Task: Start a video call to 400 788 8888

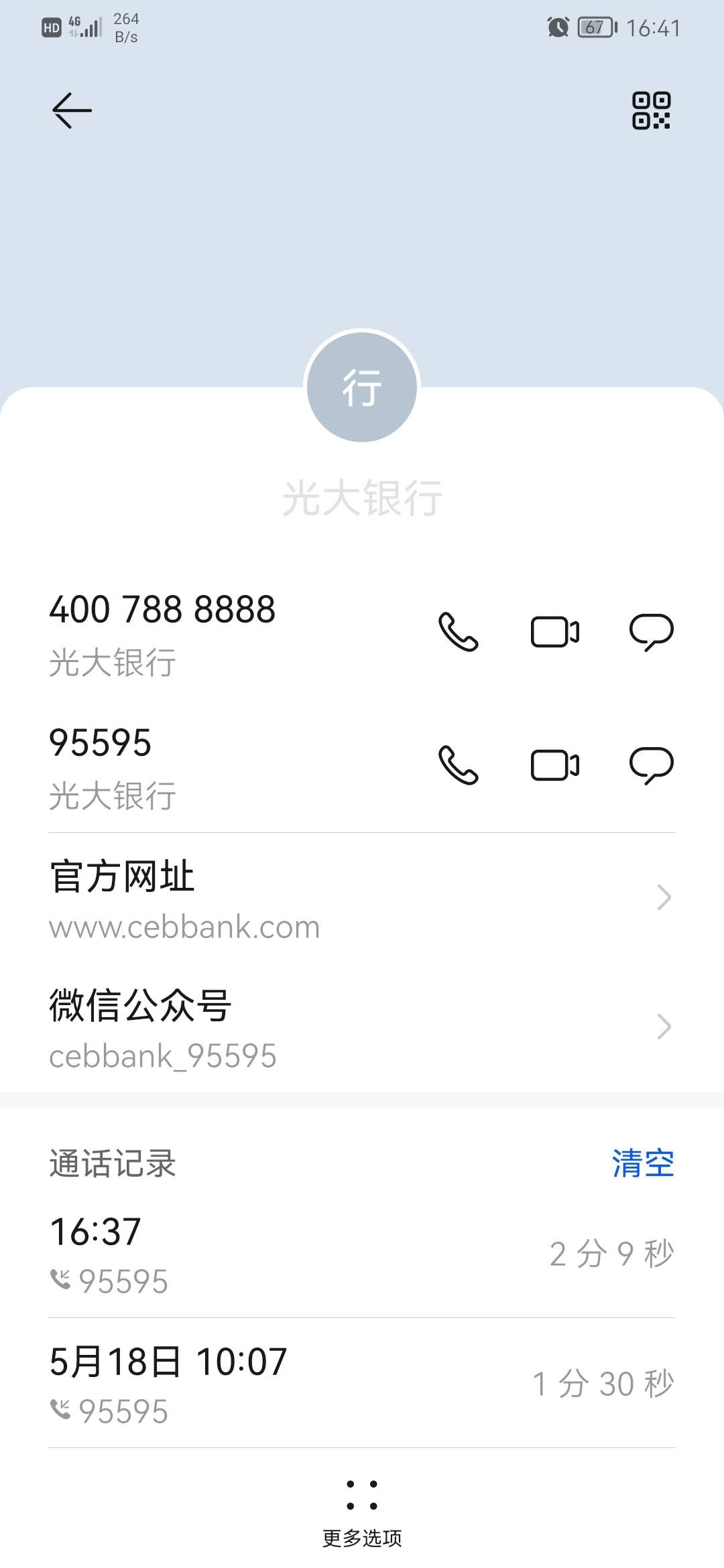Action: 555,632
